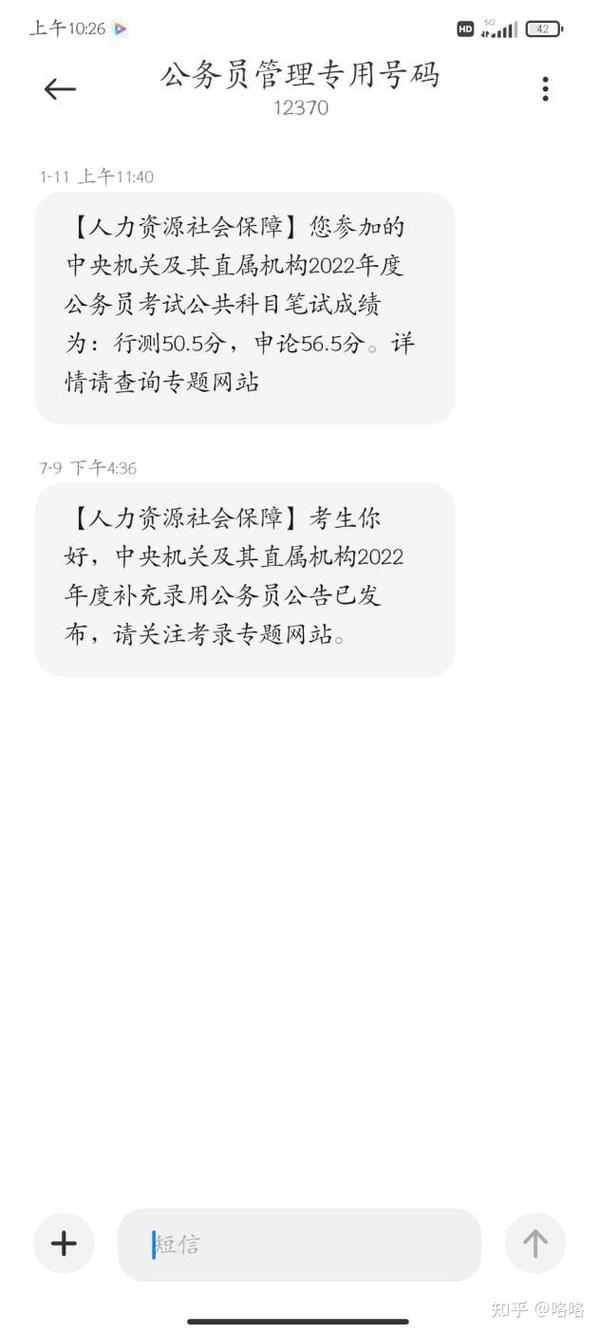Open the three-dot overflow menu
600x1334 pixels.
click(x=545, y=89)
